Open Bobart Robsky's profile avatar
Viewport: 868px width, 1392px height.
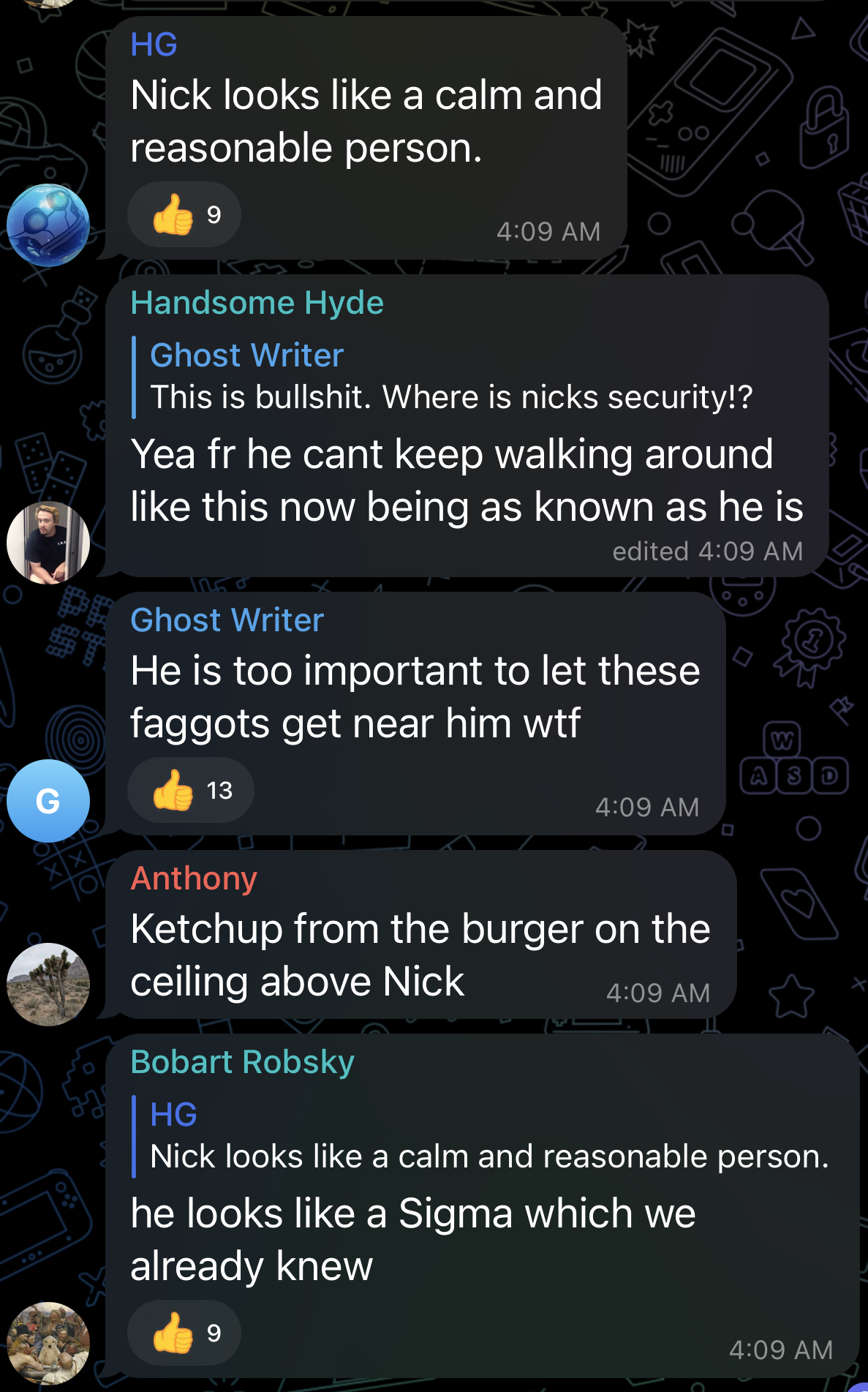click(x=48, y=1344)
